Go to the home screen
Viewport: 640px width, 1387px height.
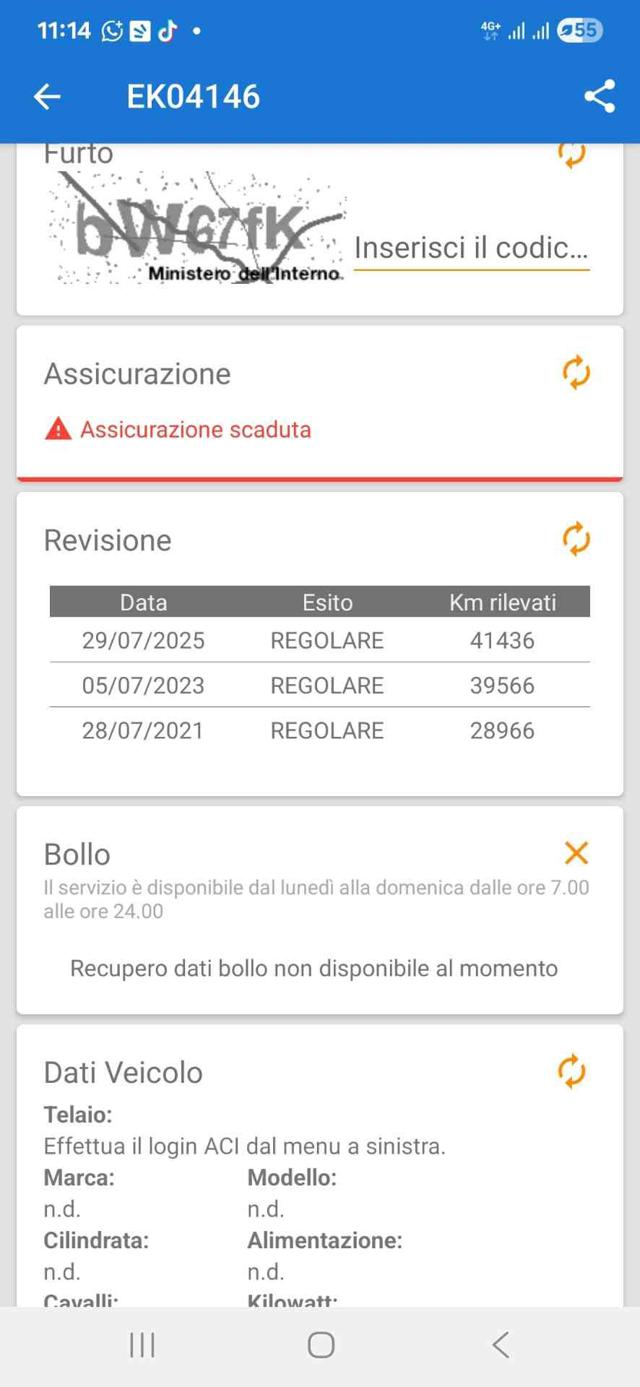pos(321,1345)
